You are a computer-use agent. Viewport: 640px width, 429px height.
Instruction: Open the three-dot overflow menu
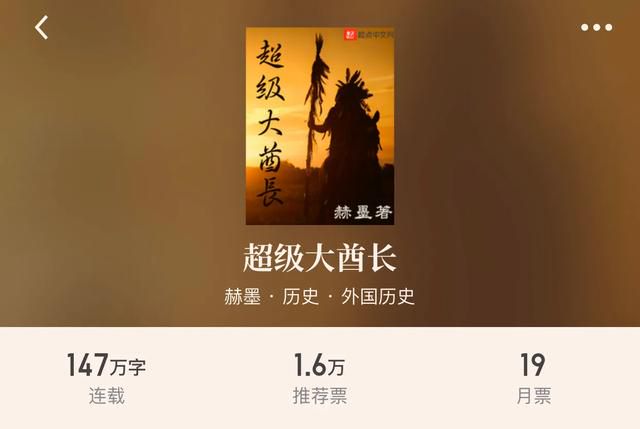click(596, 28)
